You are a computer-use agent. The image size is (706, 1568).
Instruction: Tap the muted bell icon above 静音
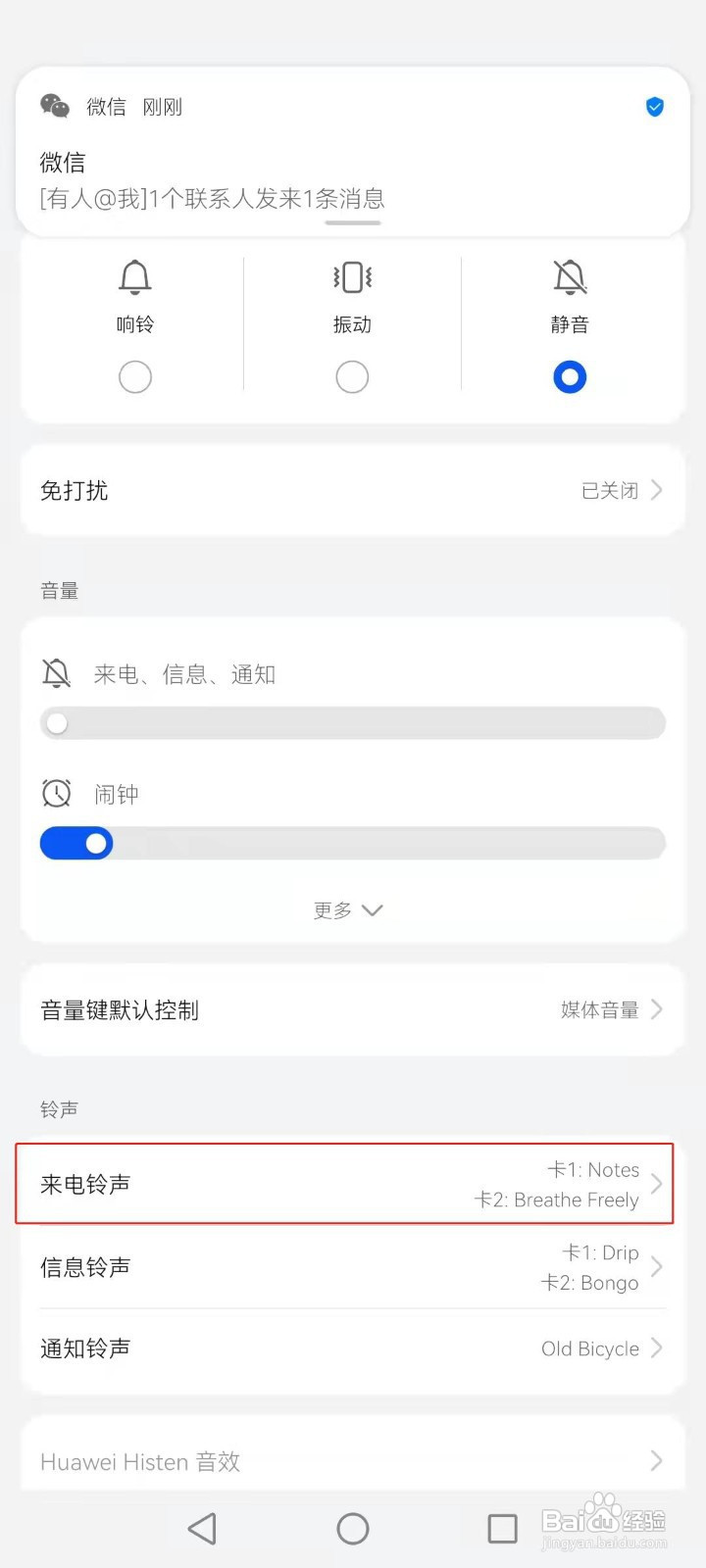(x=570, y=278)
